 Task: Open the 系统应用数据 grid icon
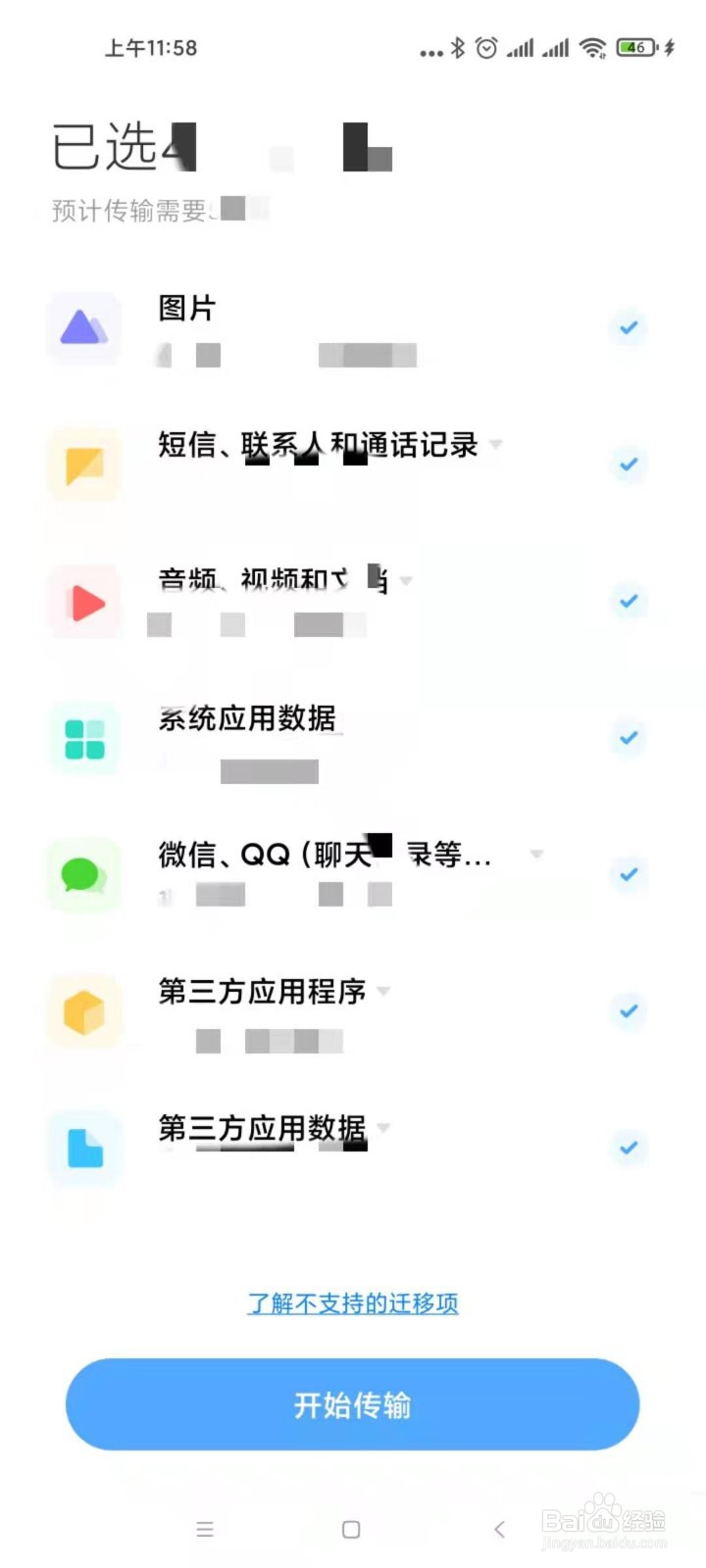[83, 738]
